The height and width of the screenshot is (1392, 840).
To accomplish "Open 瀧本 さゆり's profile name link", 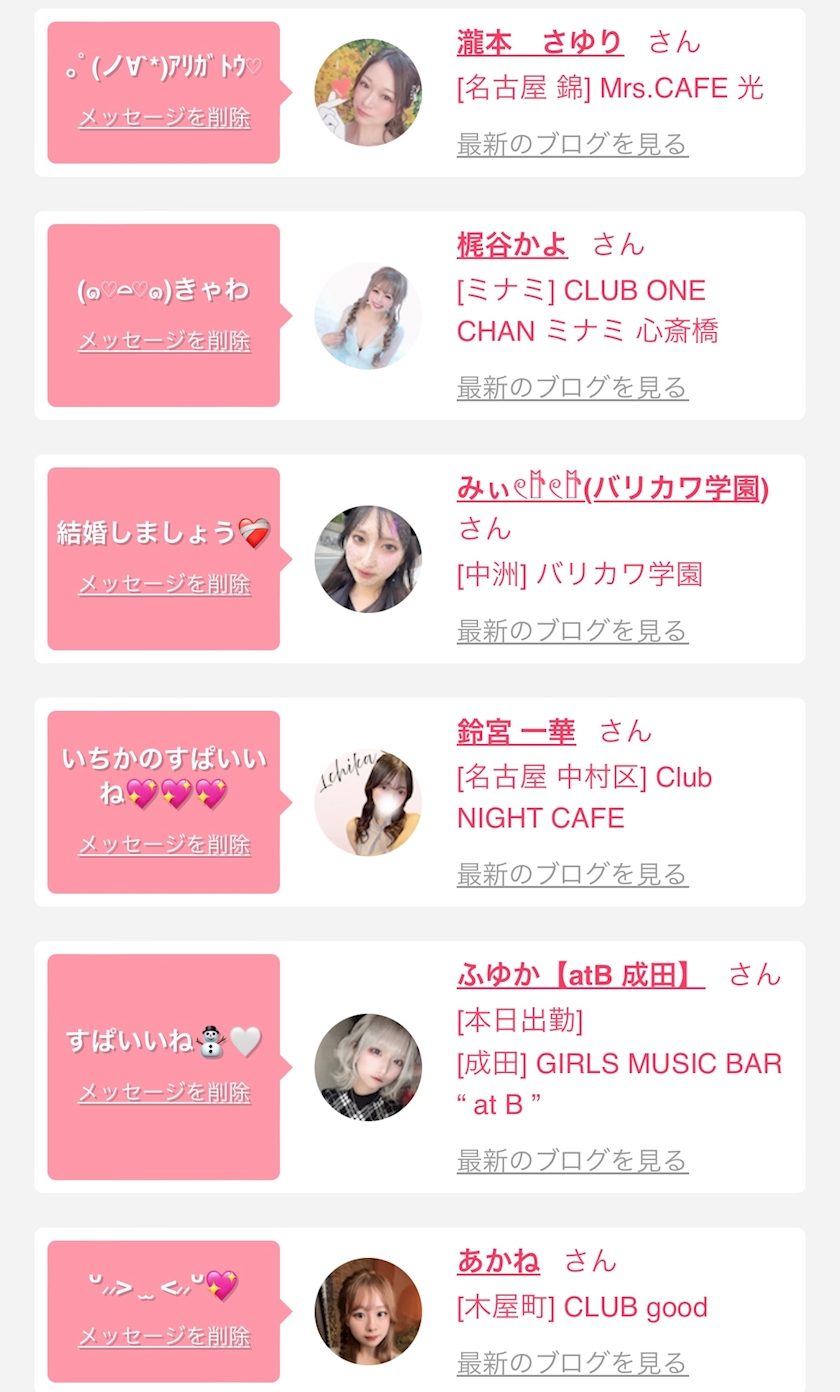I will (540, 42).
